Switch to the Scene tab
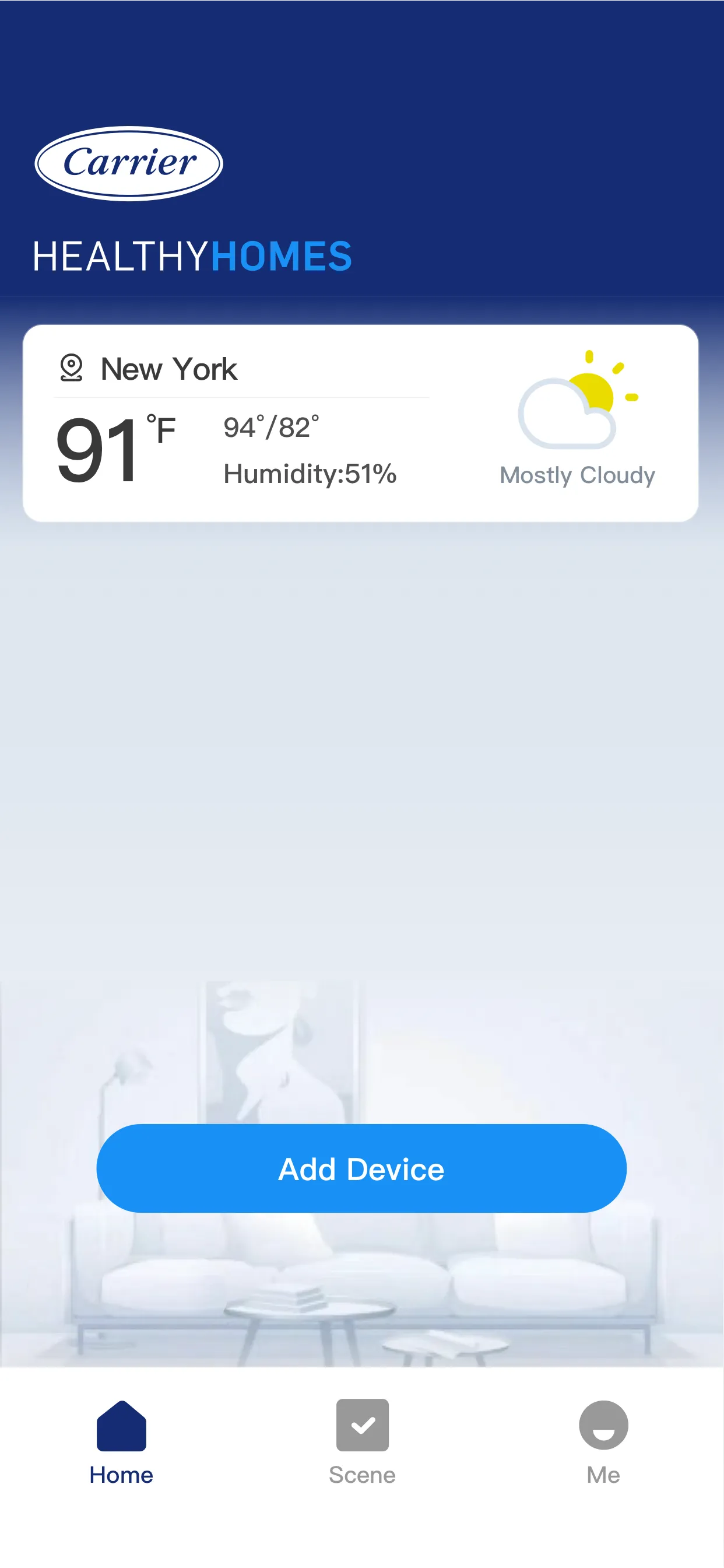Image resolution: width=724 pixels, height=1568 pixels. pos(362,1441)
